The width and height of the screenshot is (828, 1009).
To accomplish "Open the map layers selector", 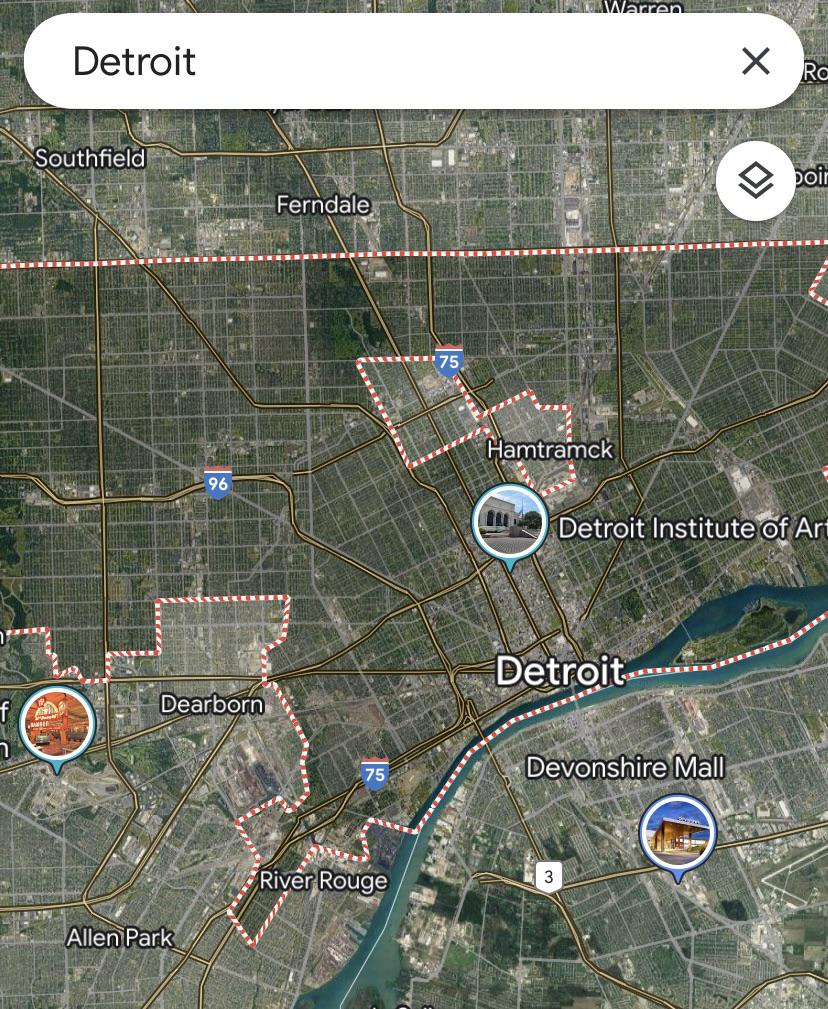I will click(756, 181).
